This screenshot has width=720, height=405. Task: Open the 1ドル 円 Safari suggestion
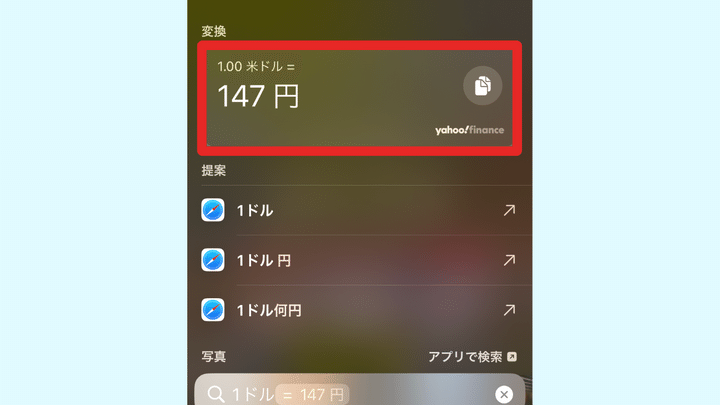click(x=360, y=260)
